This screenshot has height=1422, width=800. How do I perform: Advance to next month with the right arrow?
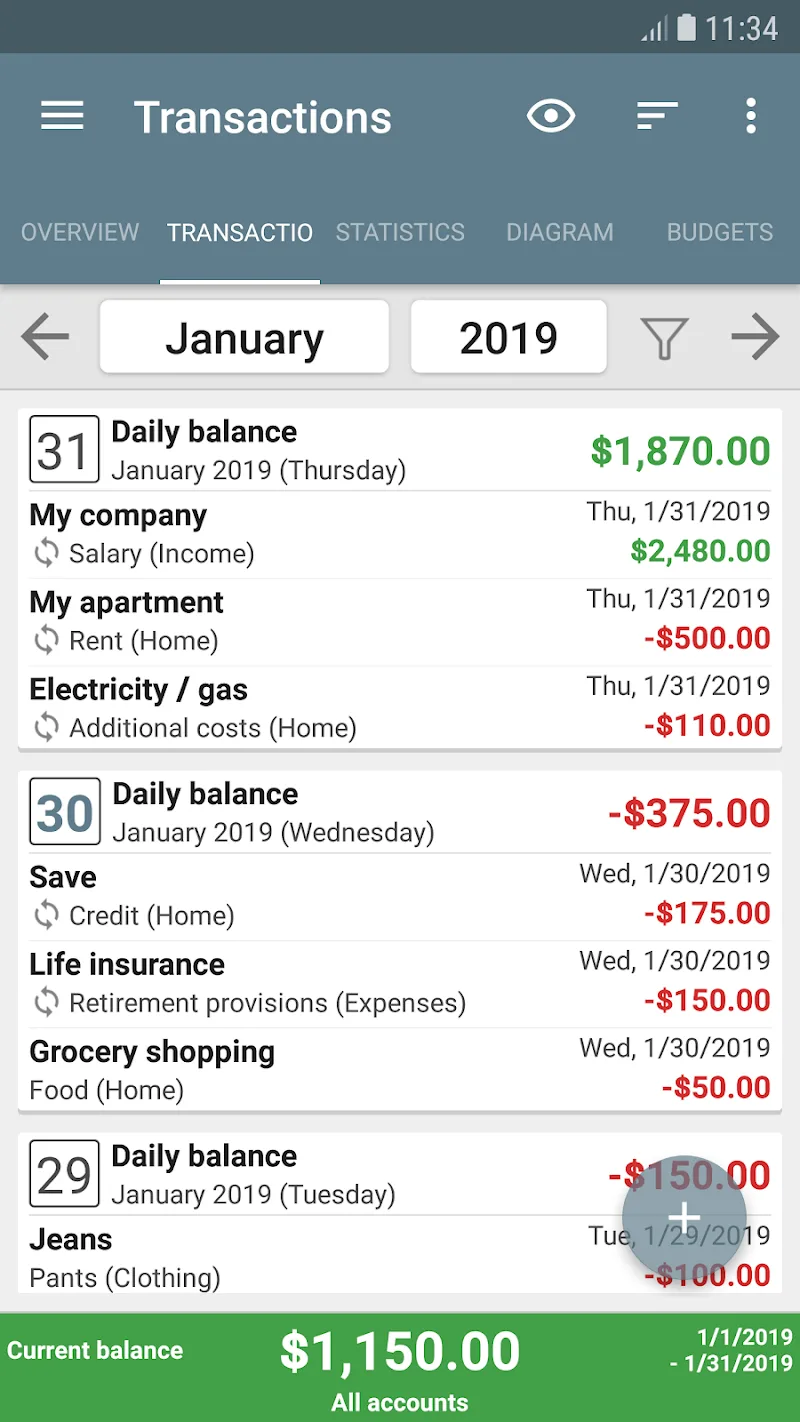click(x=755, y=337)
